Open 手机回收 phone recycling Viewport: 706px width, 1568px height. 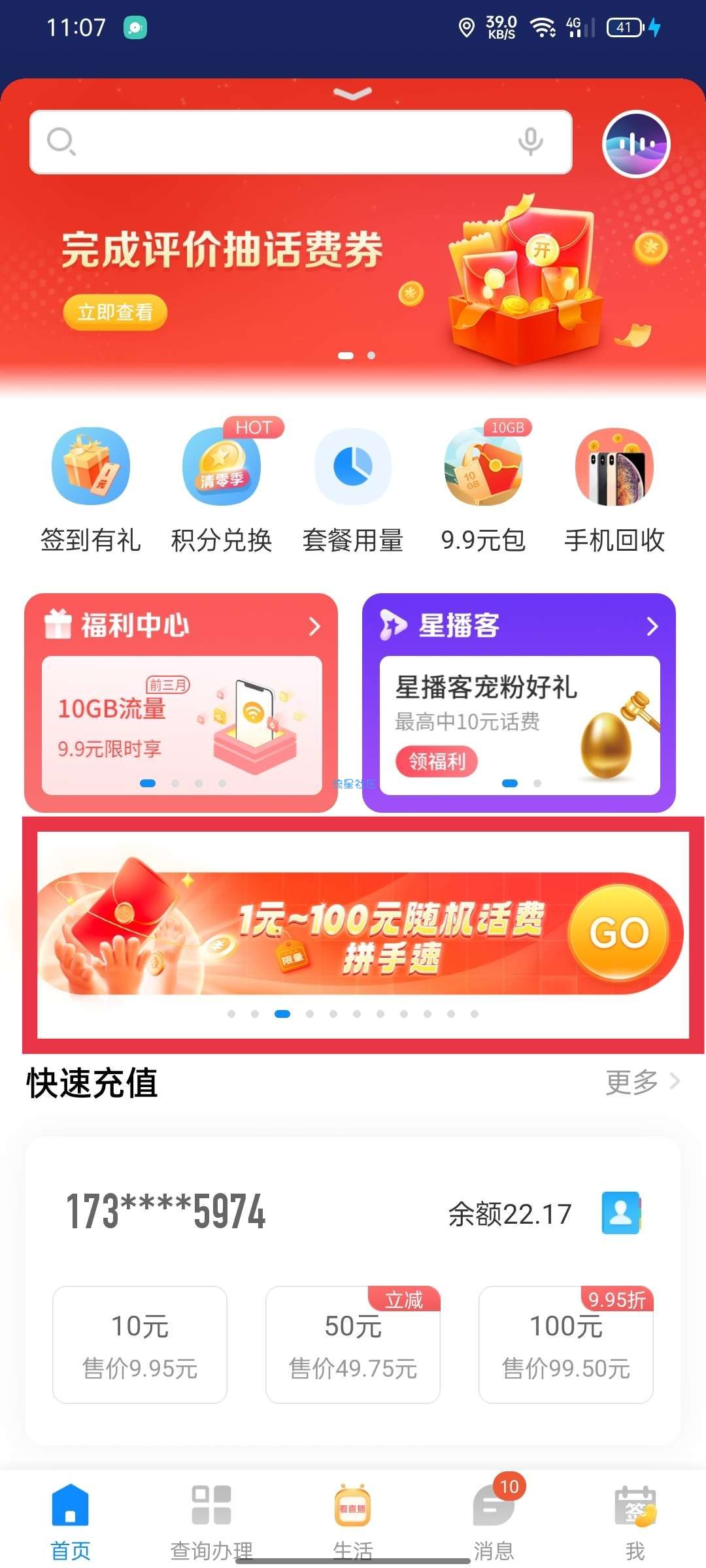614,490
